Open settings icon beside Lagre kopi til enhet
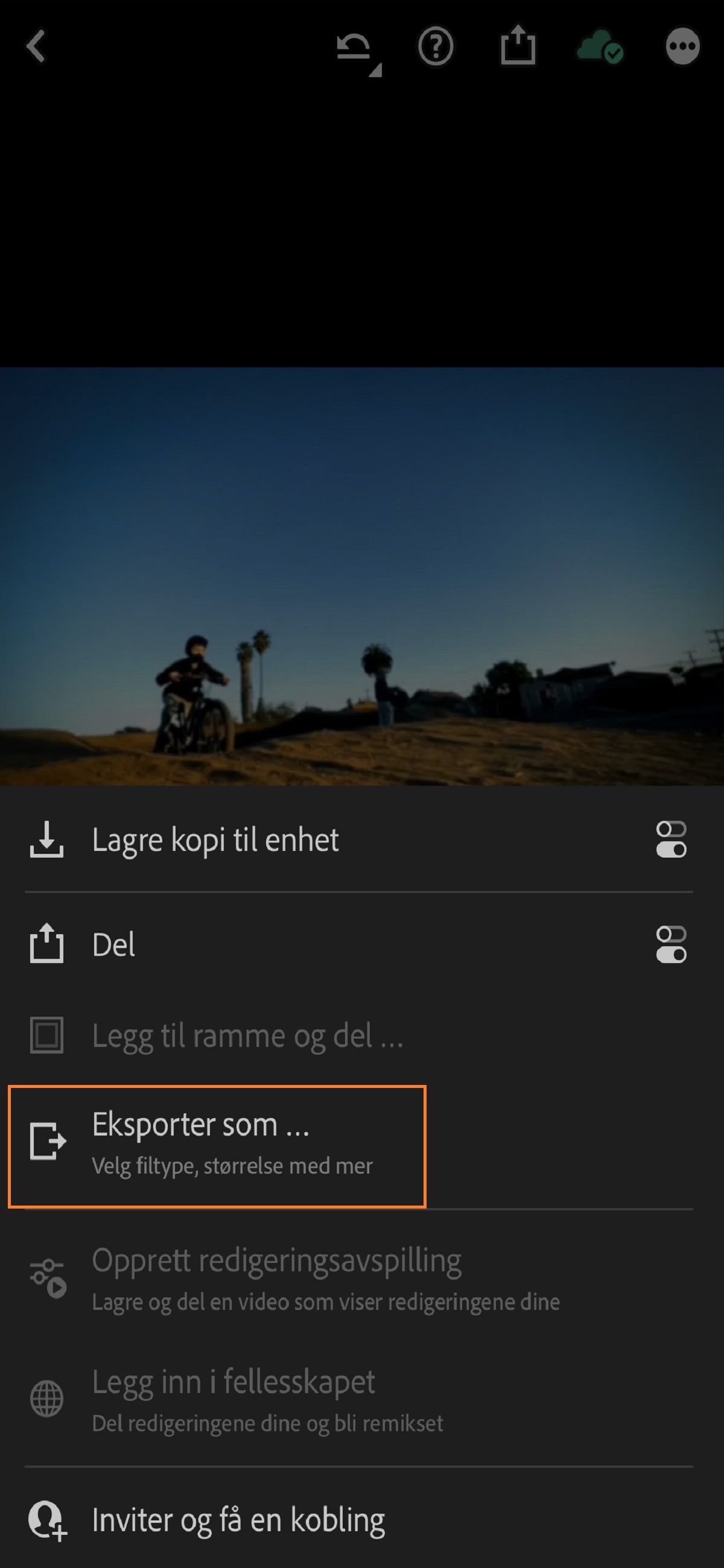Image resolution: width=724 pixels, height=1568 pixels. (671, 840)
